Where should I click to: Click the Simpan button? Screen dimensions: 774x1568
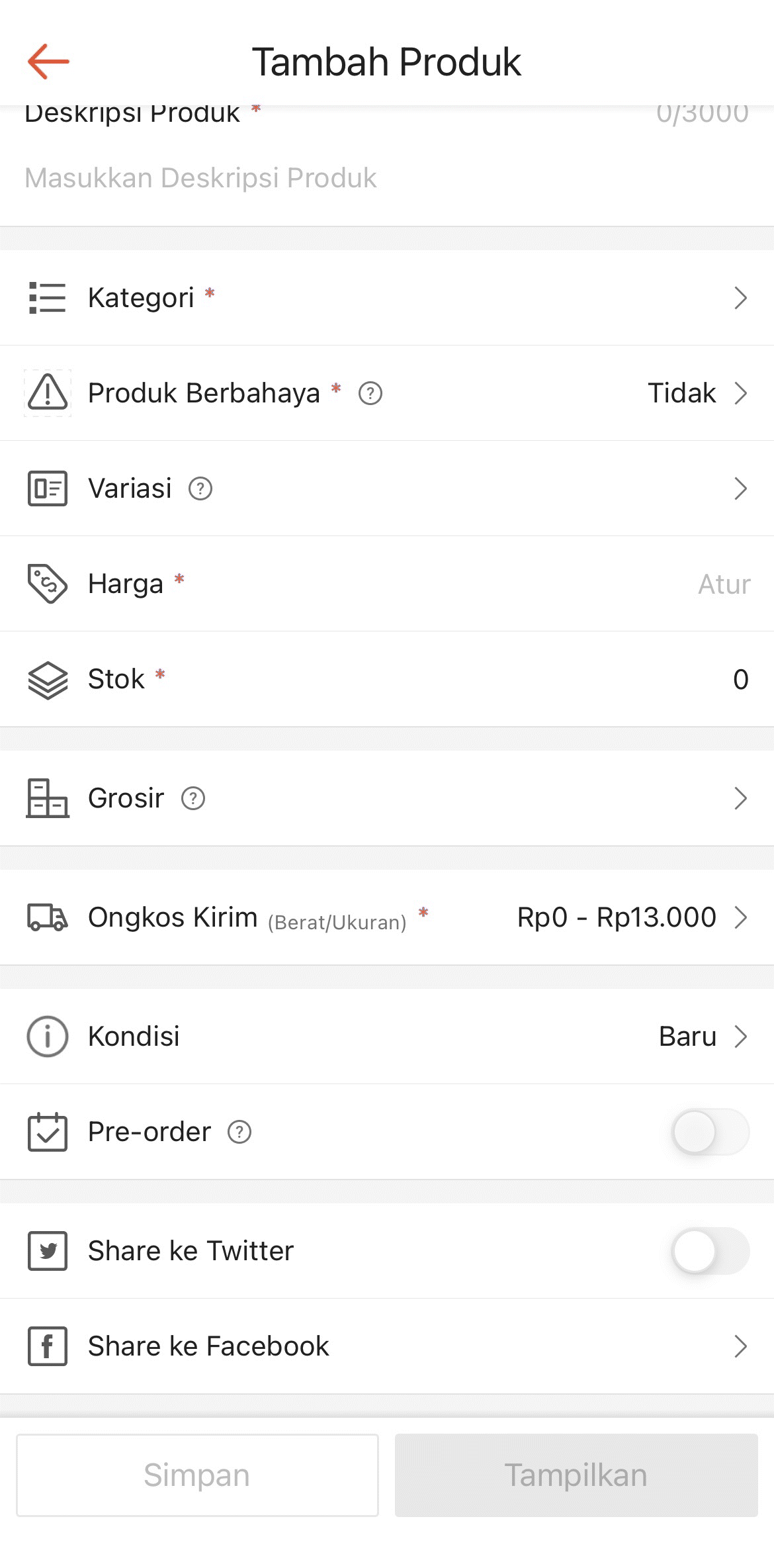coord(196,1474)
